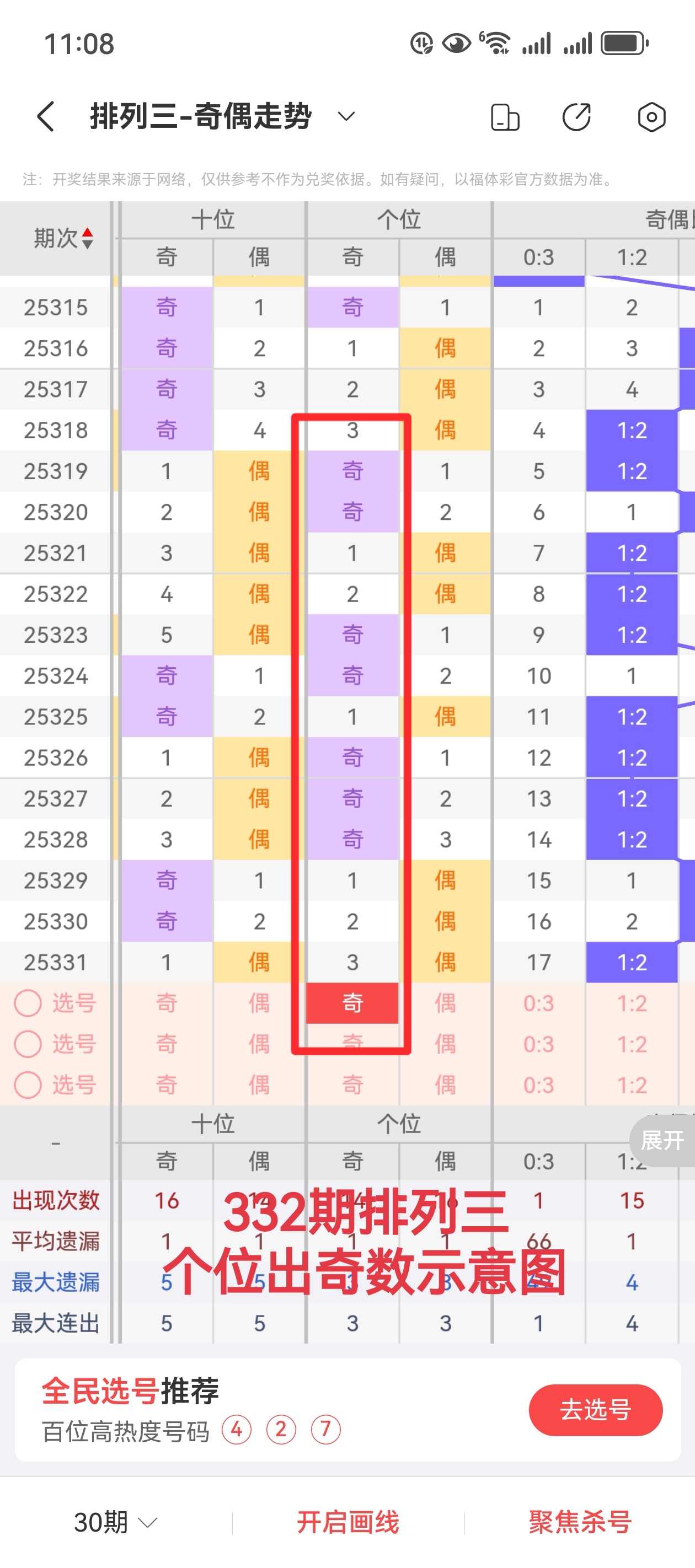695x1568 pixels.
Task: Change the 30期 period range
Action: (x=116, y=1522)
